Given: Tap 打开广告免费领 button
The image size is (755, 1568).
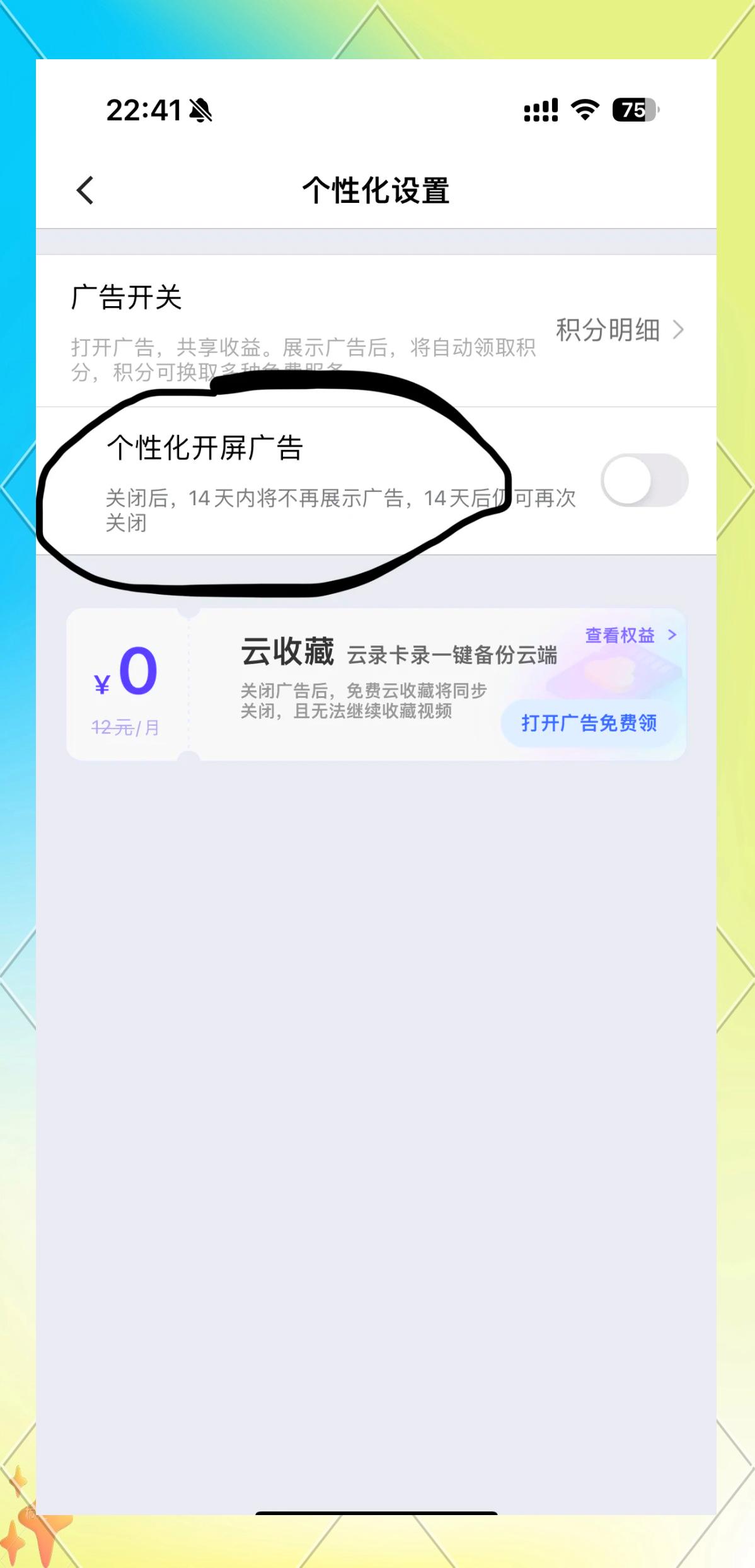Looking at the screenshot, I should coord(589,723).
